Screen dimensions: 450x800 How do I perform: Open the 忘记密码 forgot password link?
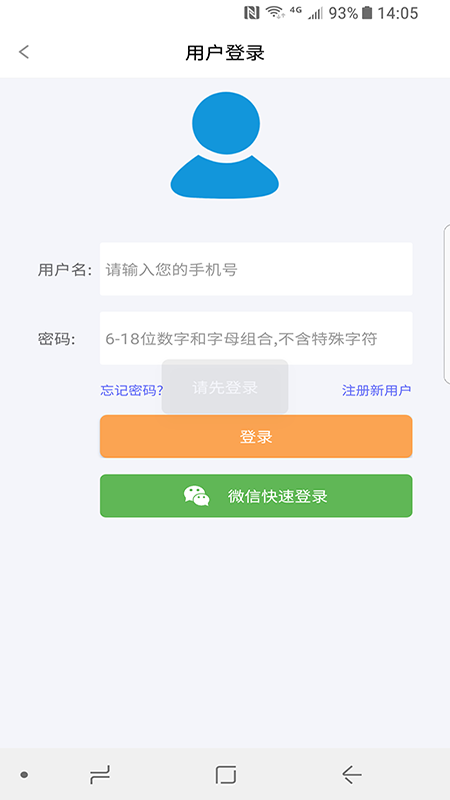[x=132, y=391]
